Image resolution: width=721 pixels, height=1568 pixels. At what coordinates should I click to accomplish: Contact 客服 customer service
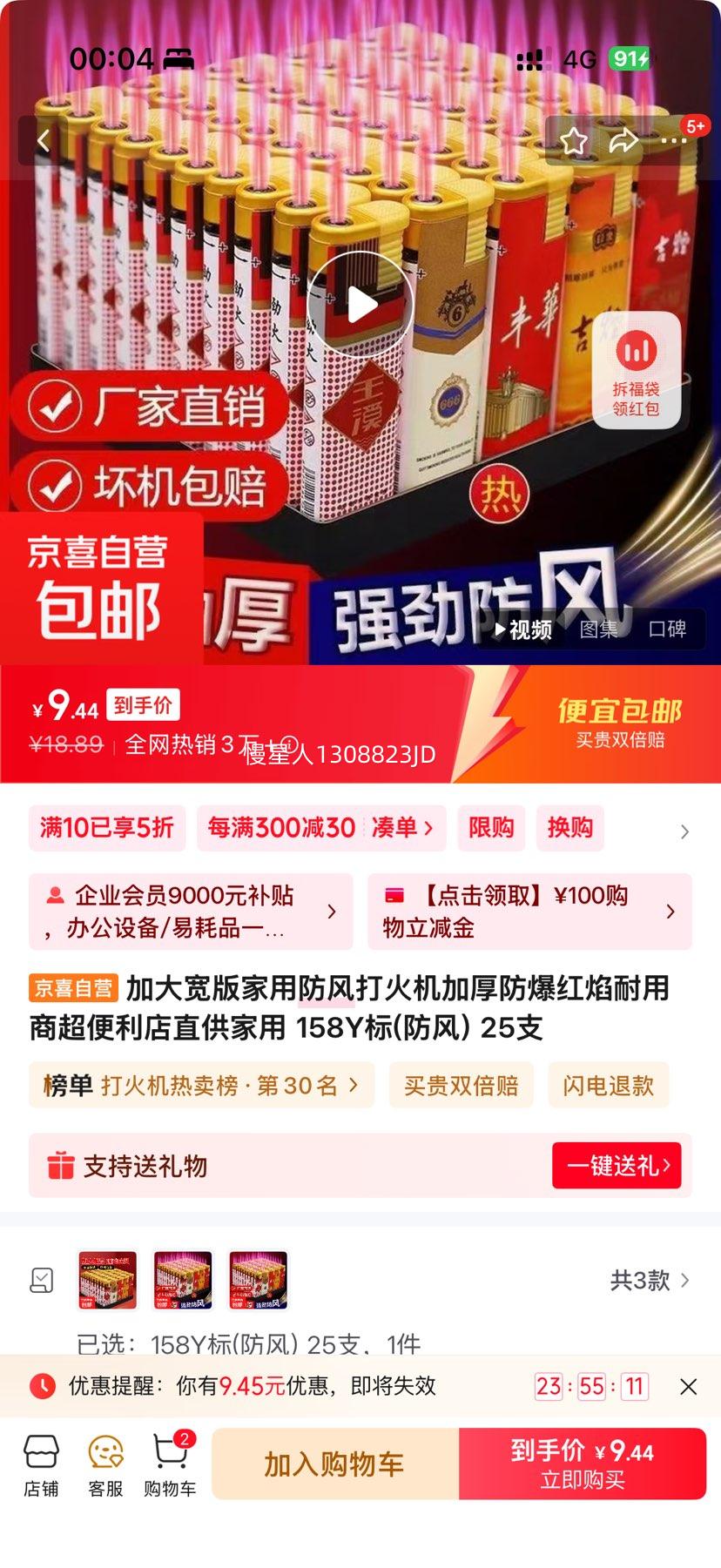coord(105,1466)
